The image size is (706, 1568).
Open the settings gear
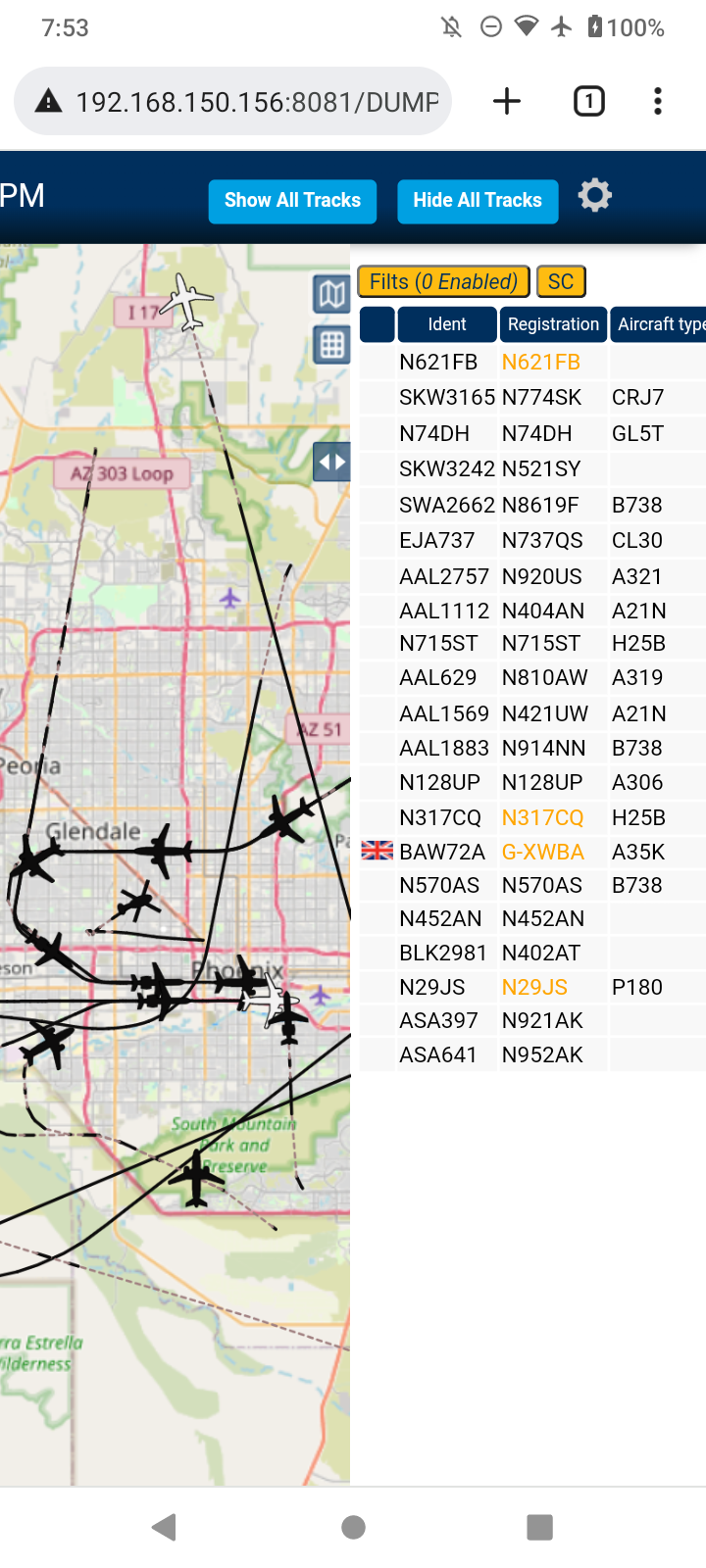click(595, 196)
